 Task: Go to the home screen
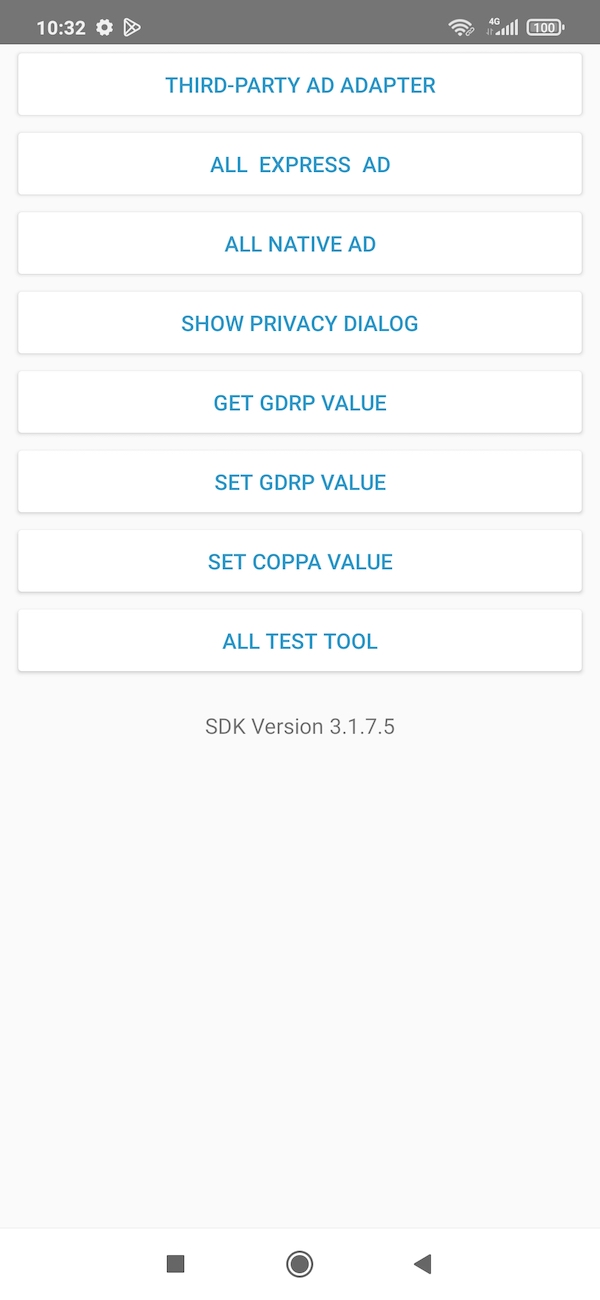point(299,1264)
